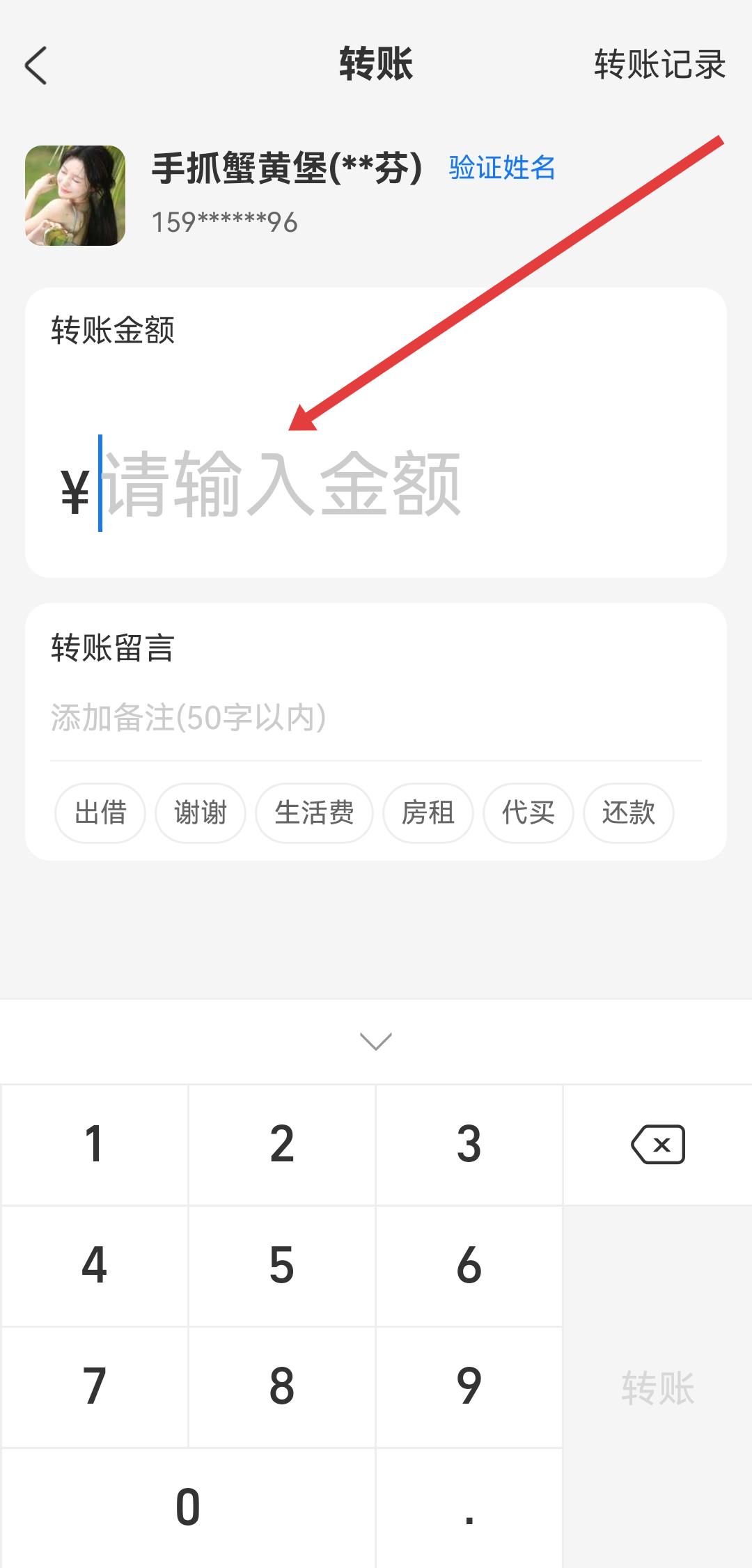Select the 房租 remark chip
Screen dimensions: 752x1568
point(428,813)
